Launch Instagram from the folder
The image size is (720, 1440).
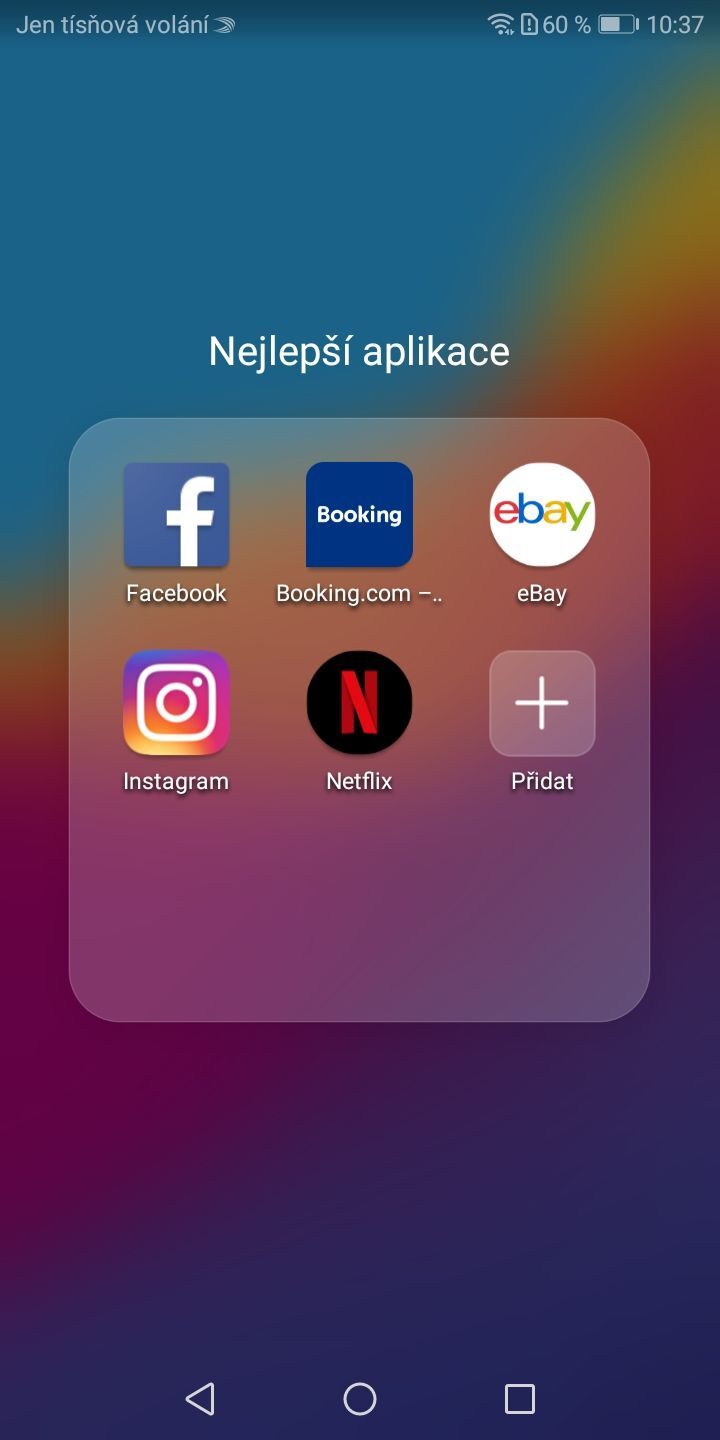pos(176,703)
